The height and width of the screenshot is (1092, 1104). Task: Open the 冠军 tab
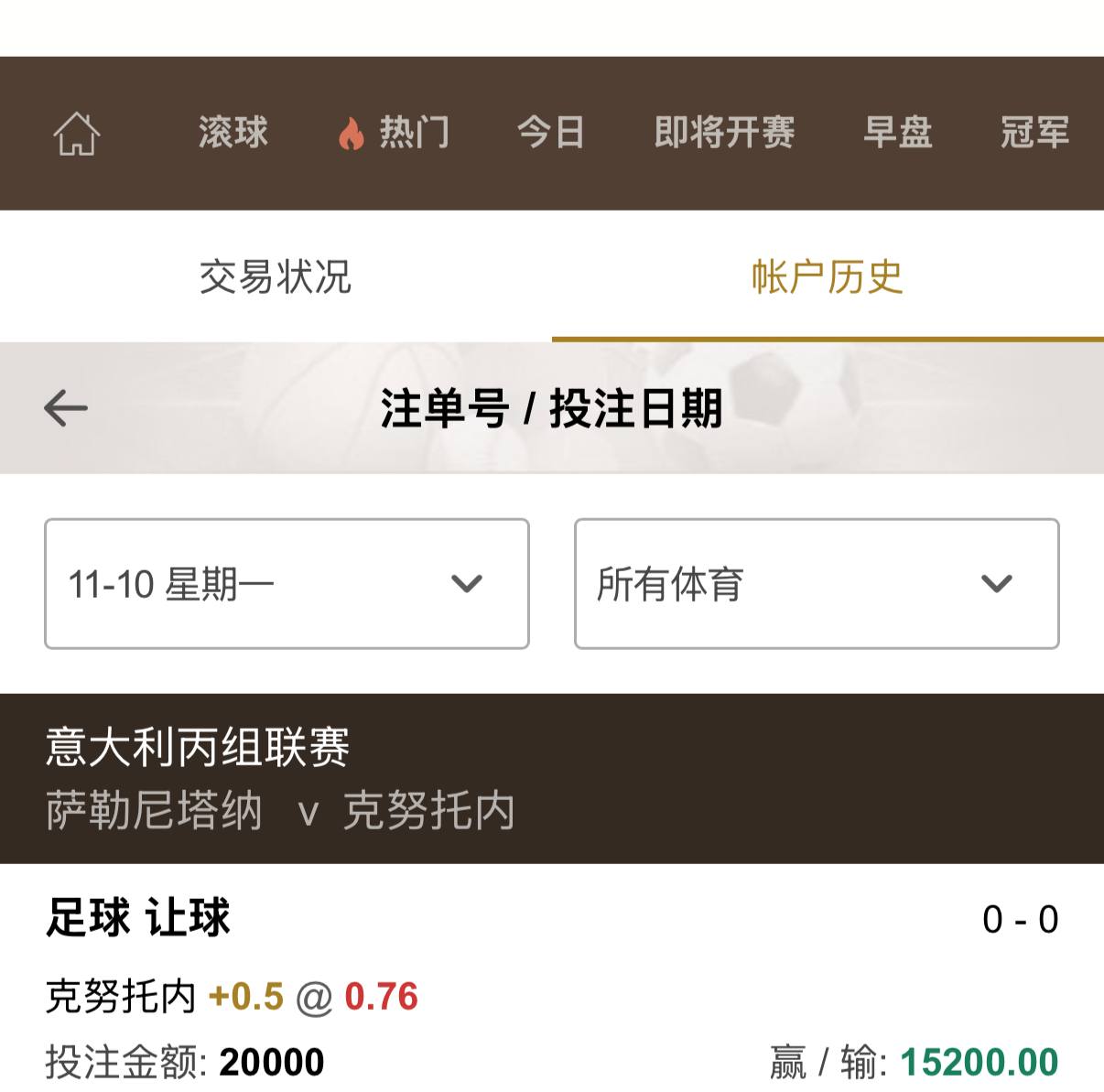1034,133
